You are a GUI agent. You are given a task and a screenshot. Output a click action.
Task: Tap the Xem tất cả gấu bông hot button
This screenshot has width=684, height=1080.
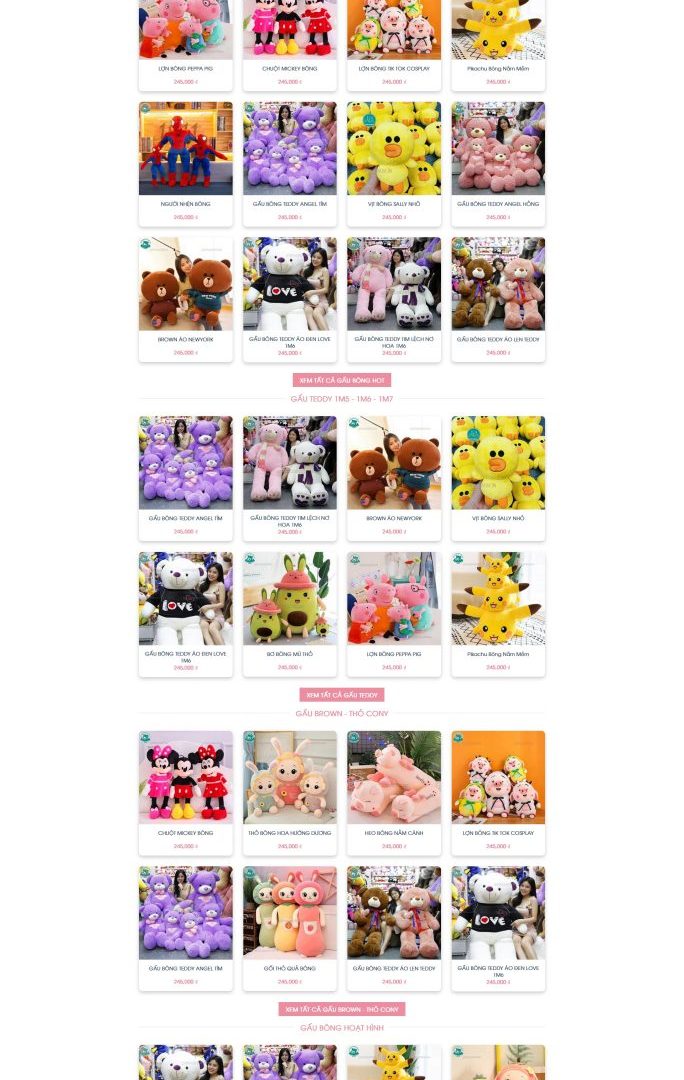(x=341, y=380)
